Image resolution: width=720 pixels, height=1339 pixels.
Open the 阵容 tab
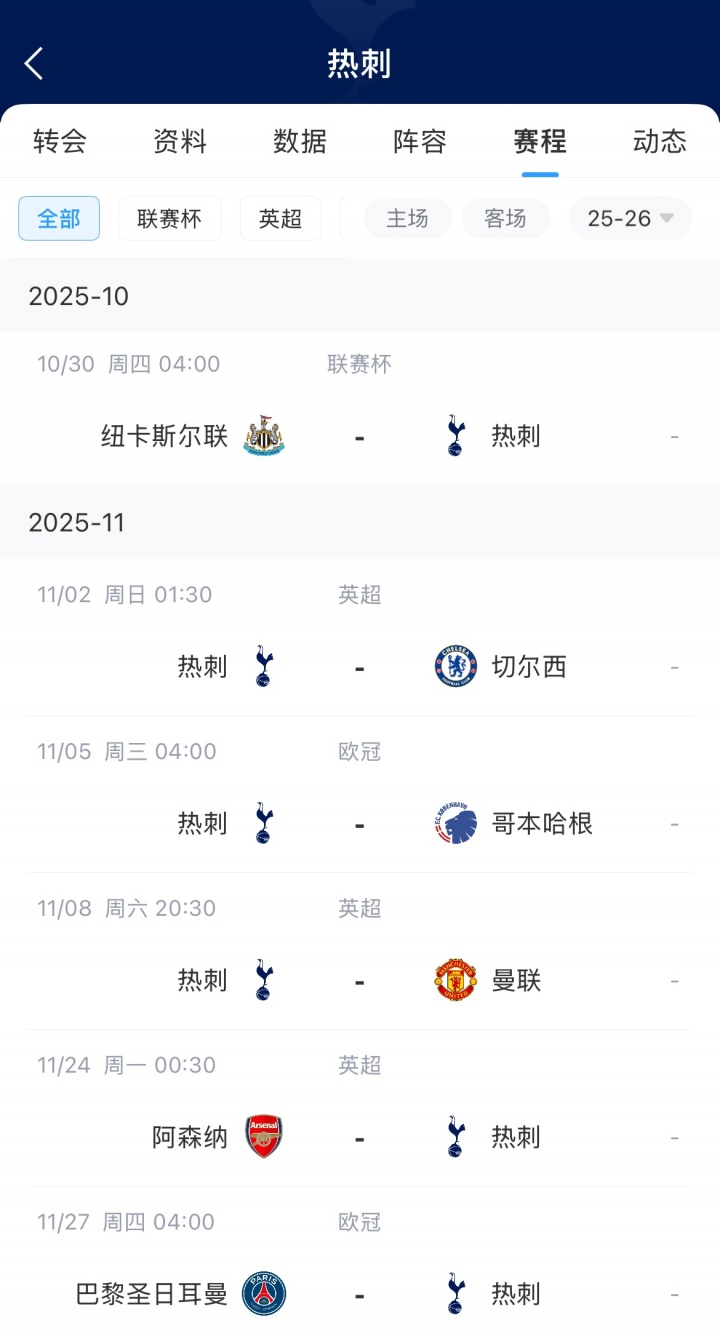click(x=420, y=141)
